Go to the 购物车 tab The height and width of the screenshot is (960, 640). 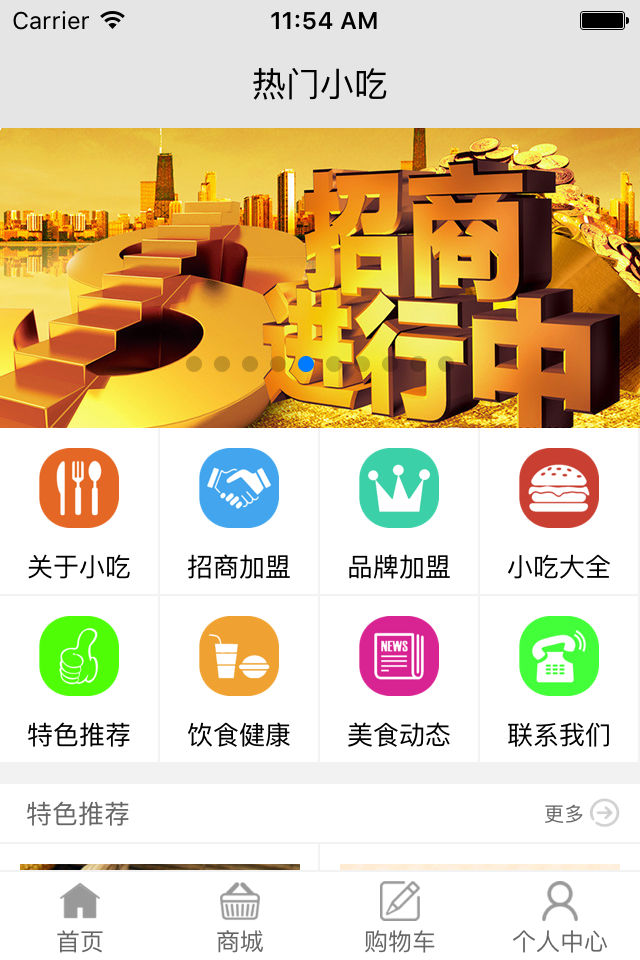pyautogui.click(x=400, y=916)
